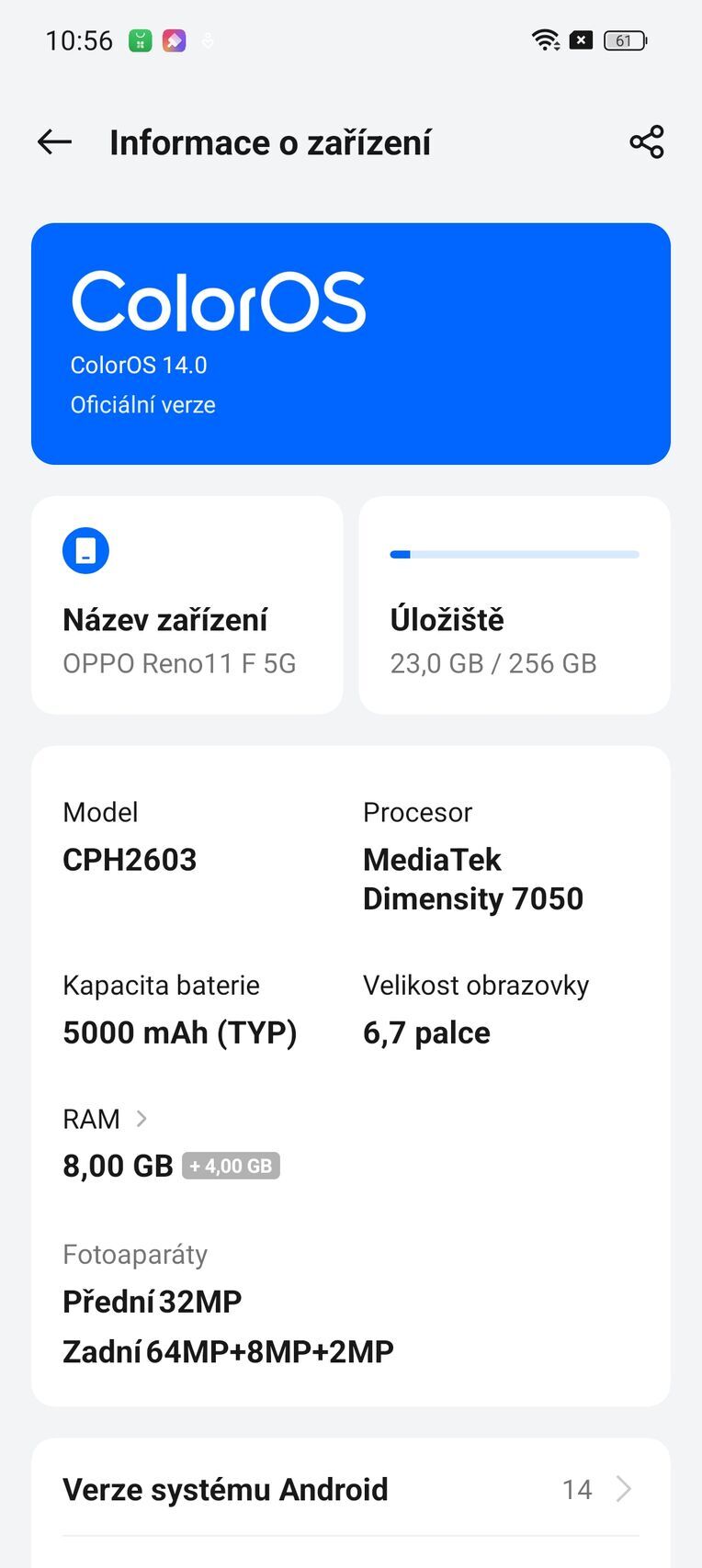
Task: Navigate back using the back arrow
Action: 52,141
